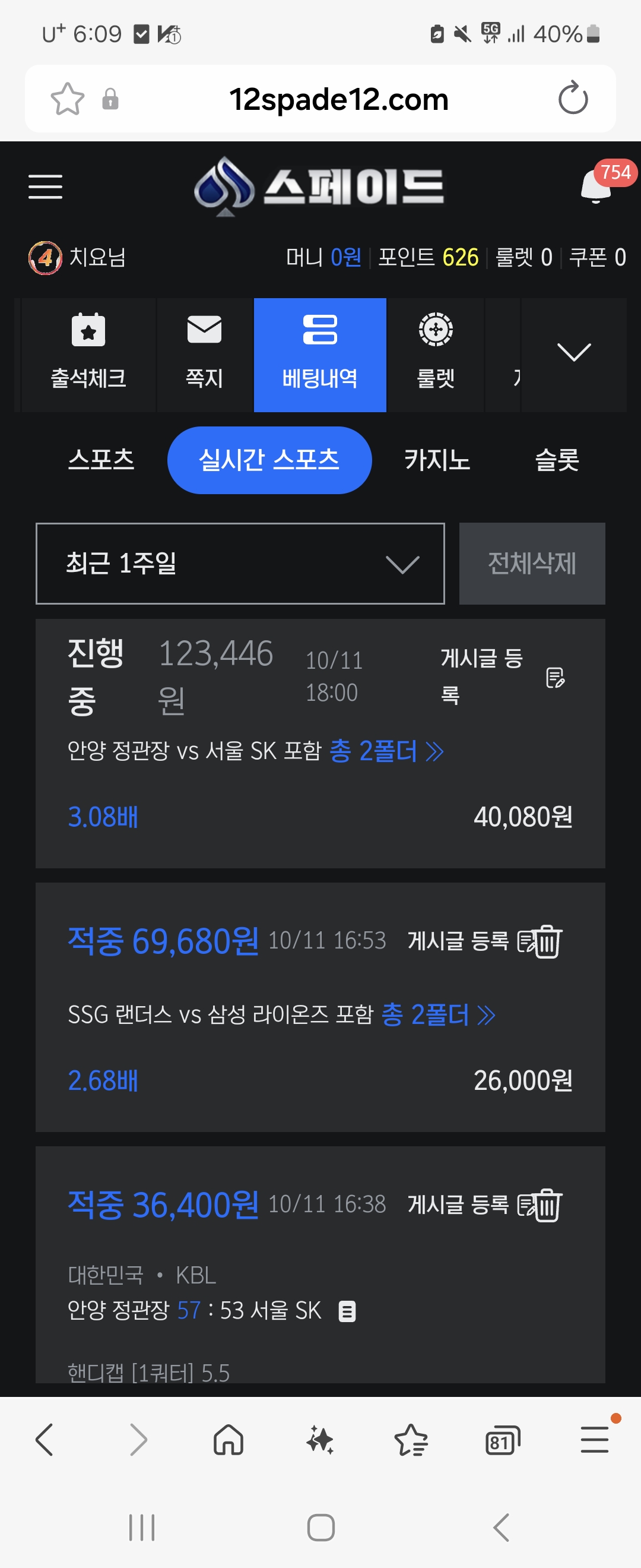This screenshot has width=641, height=1568.
Task: Delete the 69,680원 winning bet
Action: point(548,941)
